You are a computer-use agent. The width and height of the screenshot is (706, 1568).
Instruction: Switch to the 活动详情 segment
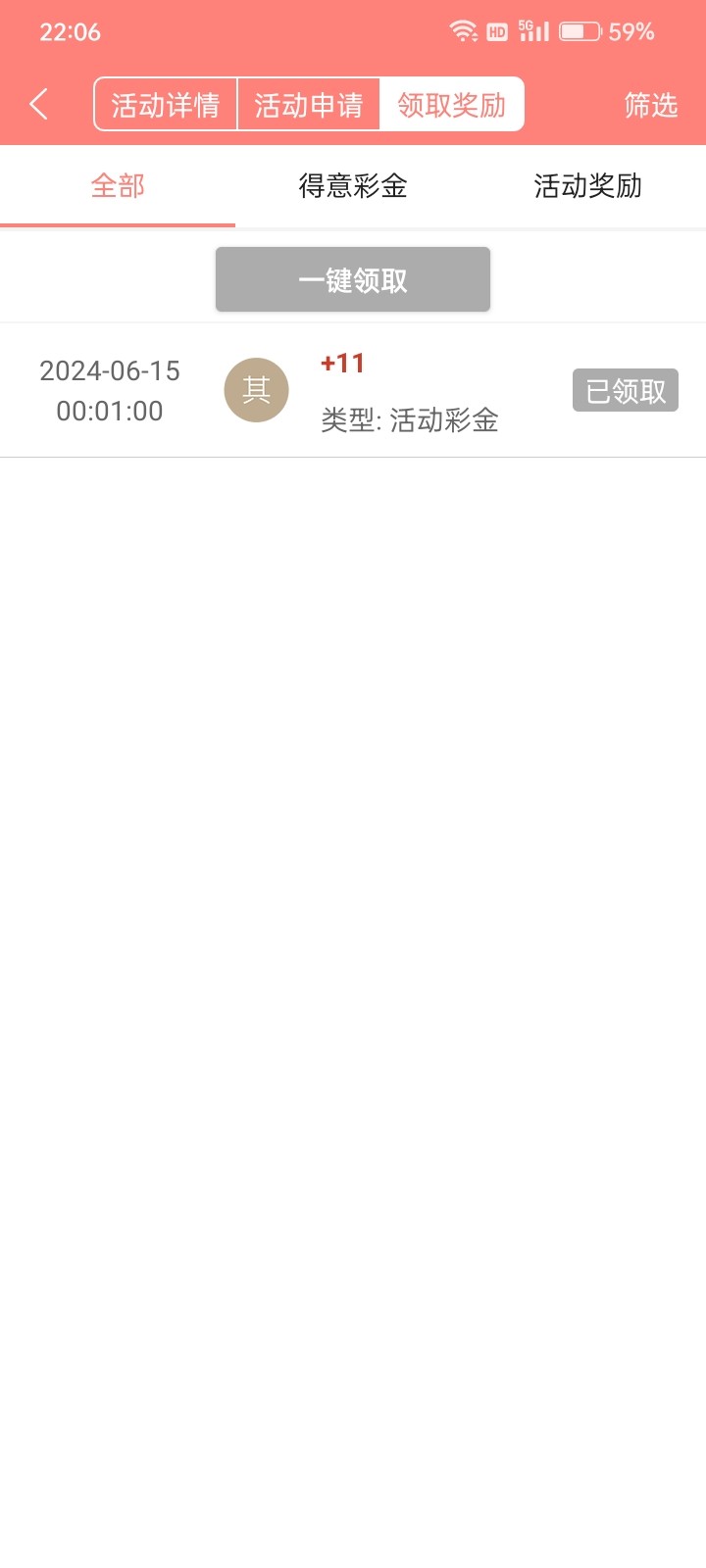(x=166, y=104)
